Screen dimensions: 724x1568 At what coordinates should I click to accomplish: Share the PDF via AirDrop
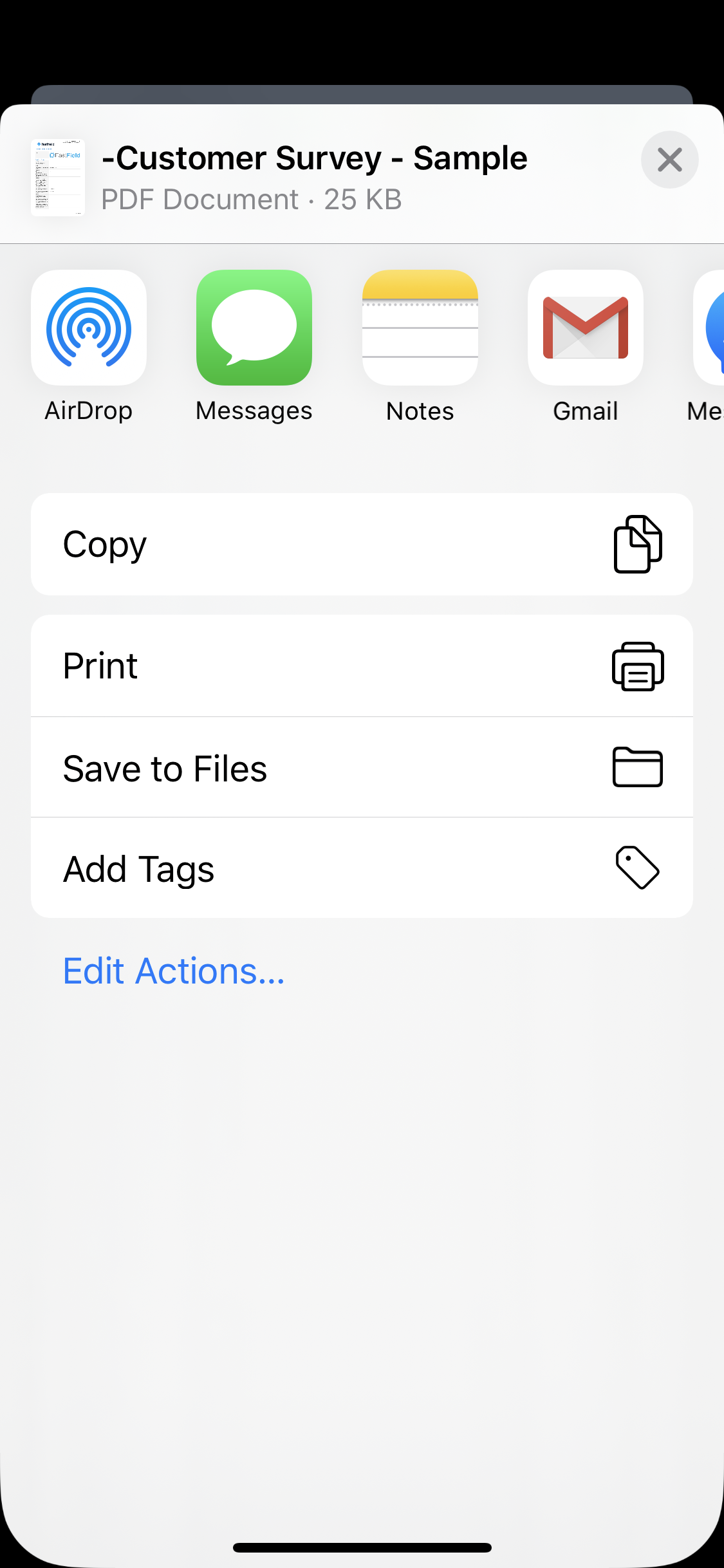pyautogui.click(x=89, y=328)
